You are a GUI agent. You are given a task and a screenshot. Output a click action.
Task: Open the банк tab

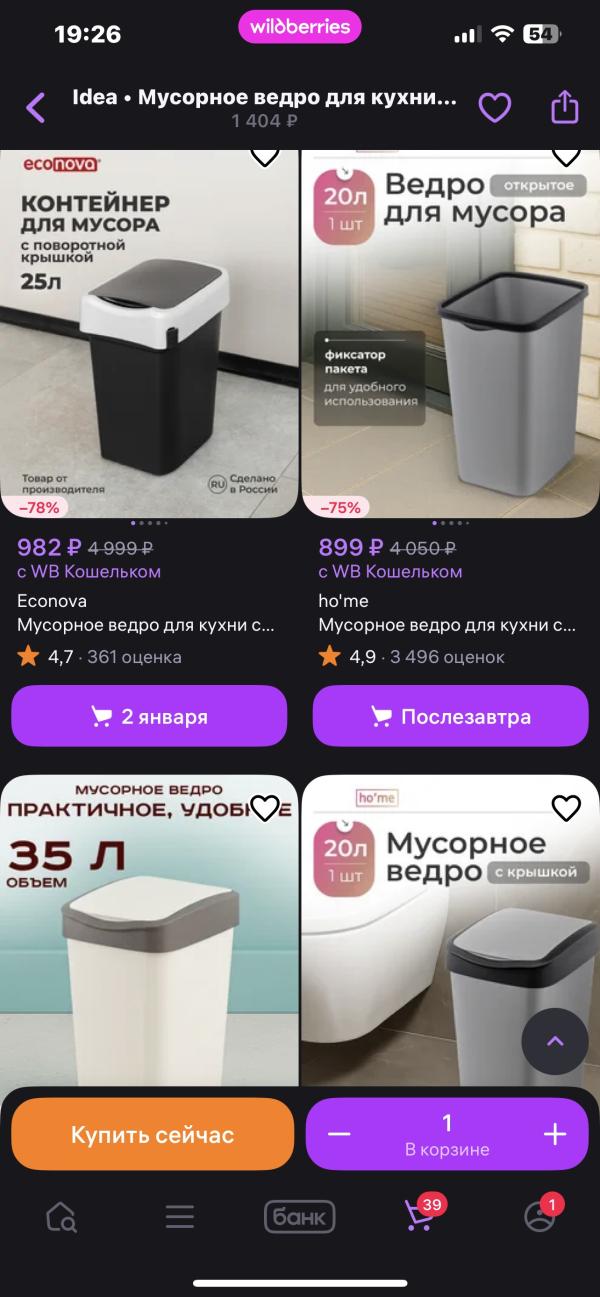click(299, 1217)
